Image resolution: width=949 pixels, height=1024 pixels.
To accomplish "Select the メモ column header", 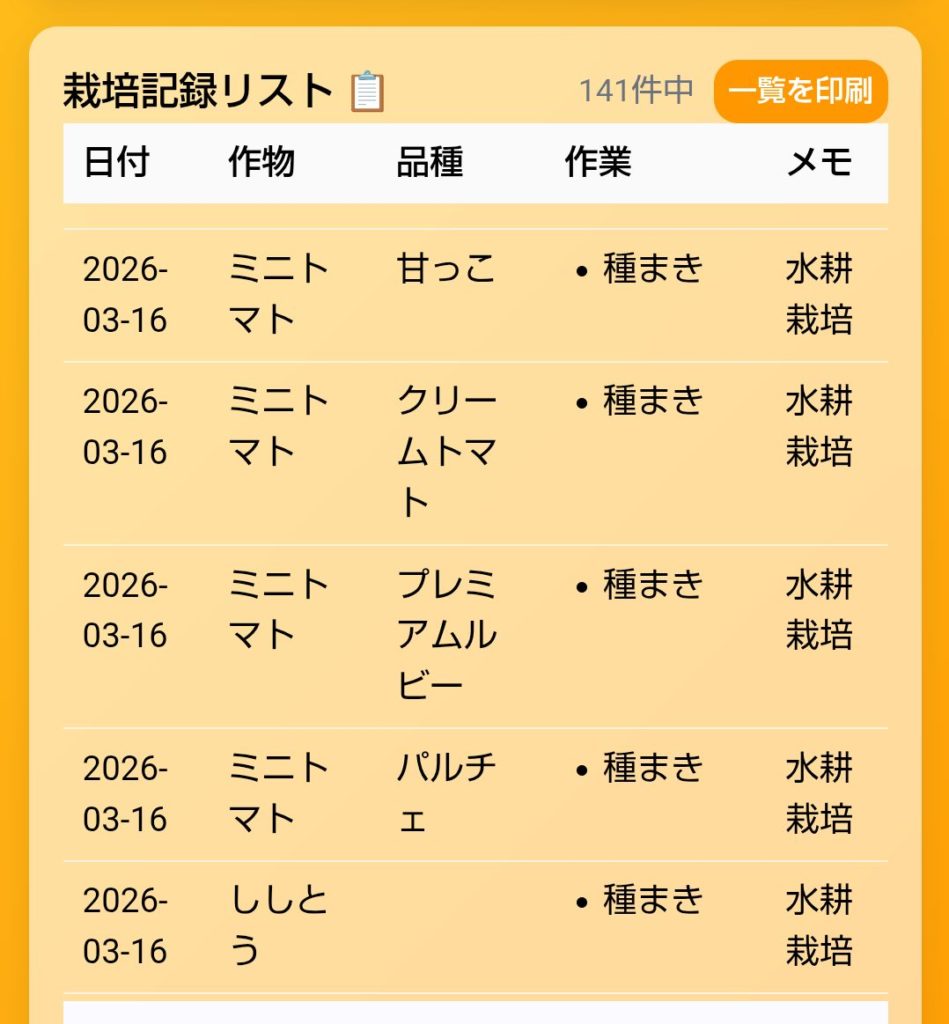I will click(x=822, y=165).
